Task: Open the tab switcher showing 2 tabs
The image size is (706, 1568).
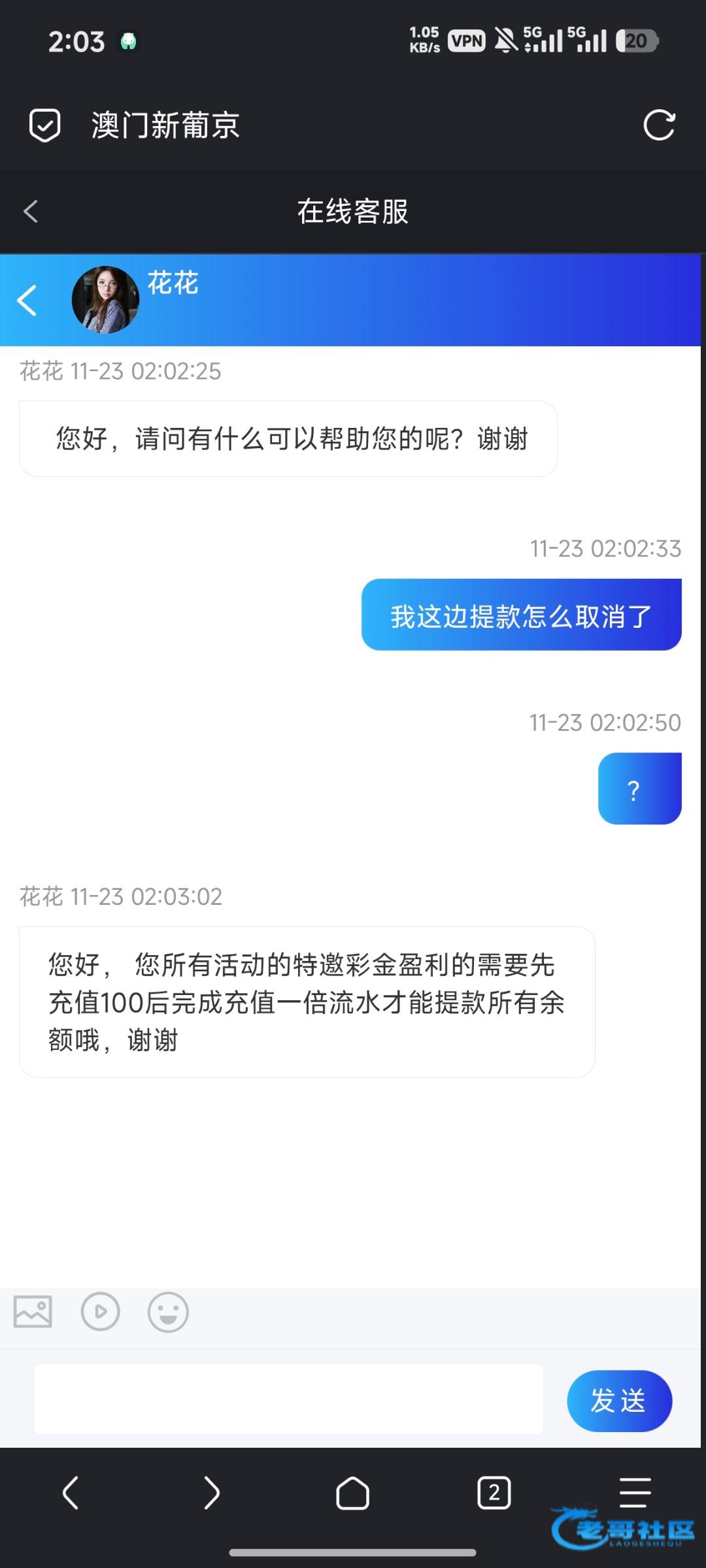Action: (494, 1493)
